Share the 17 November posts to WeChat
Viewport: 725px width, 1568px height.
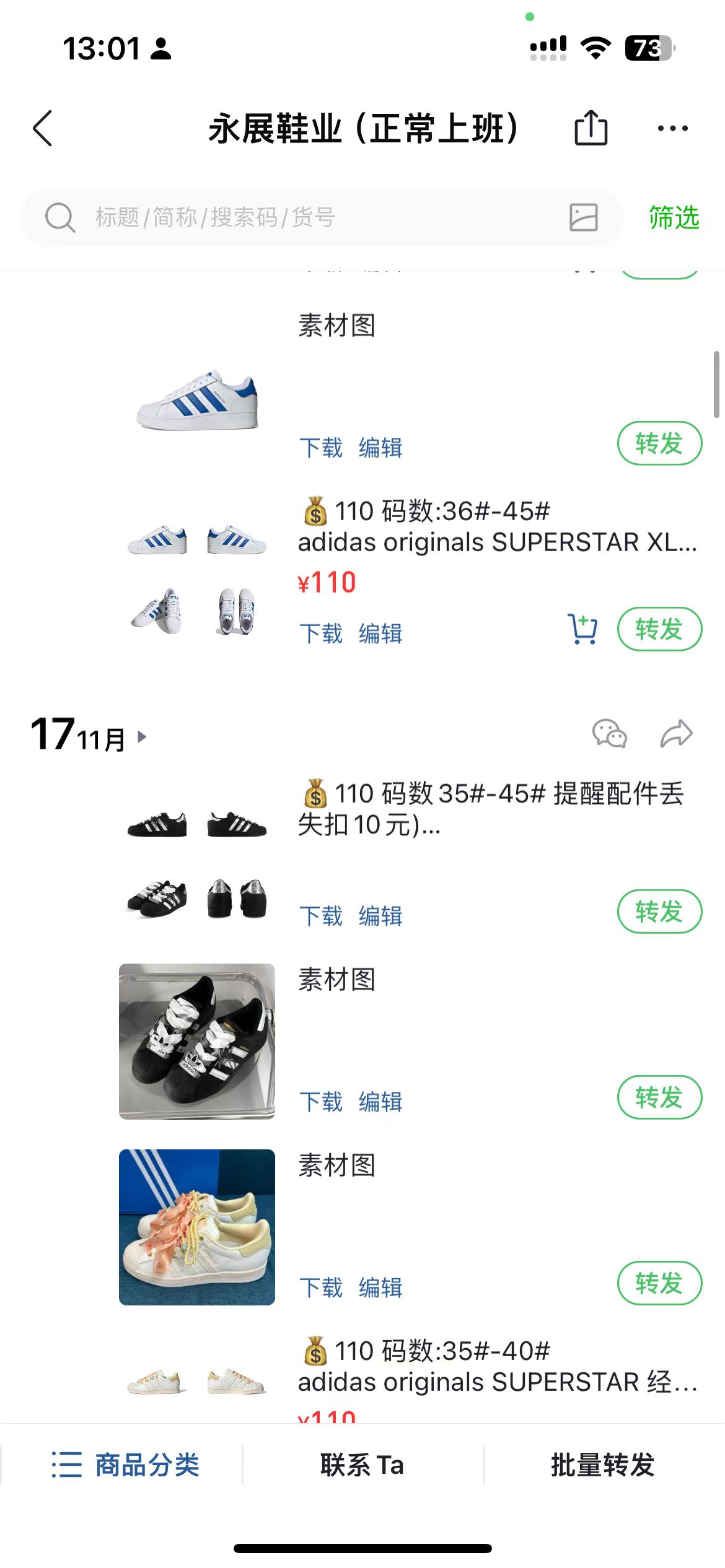pos(609,734)
